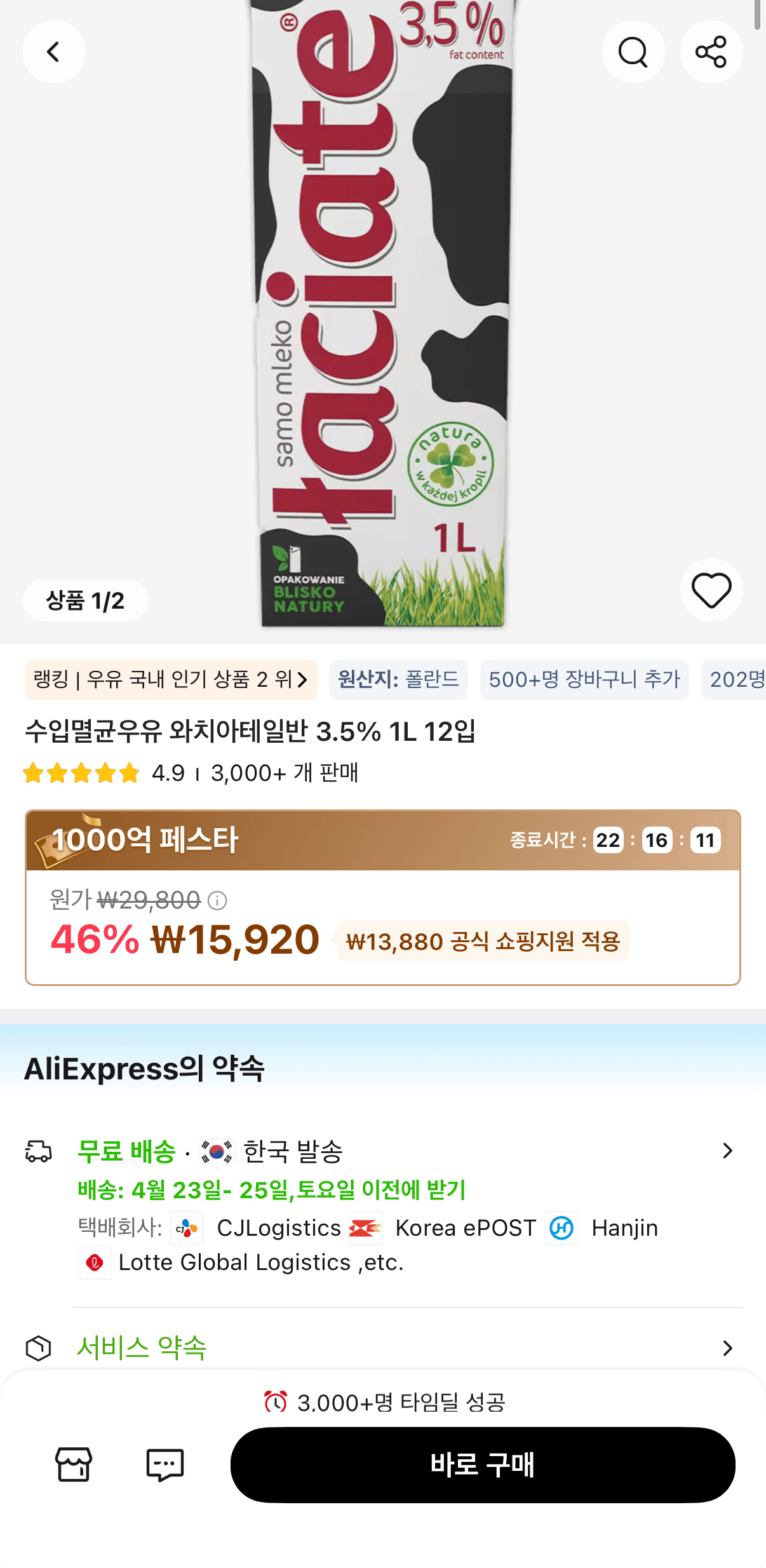Tap the 상품 1/2 image counter

[x=86, y=600]
